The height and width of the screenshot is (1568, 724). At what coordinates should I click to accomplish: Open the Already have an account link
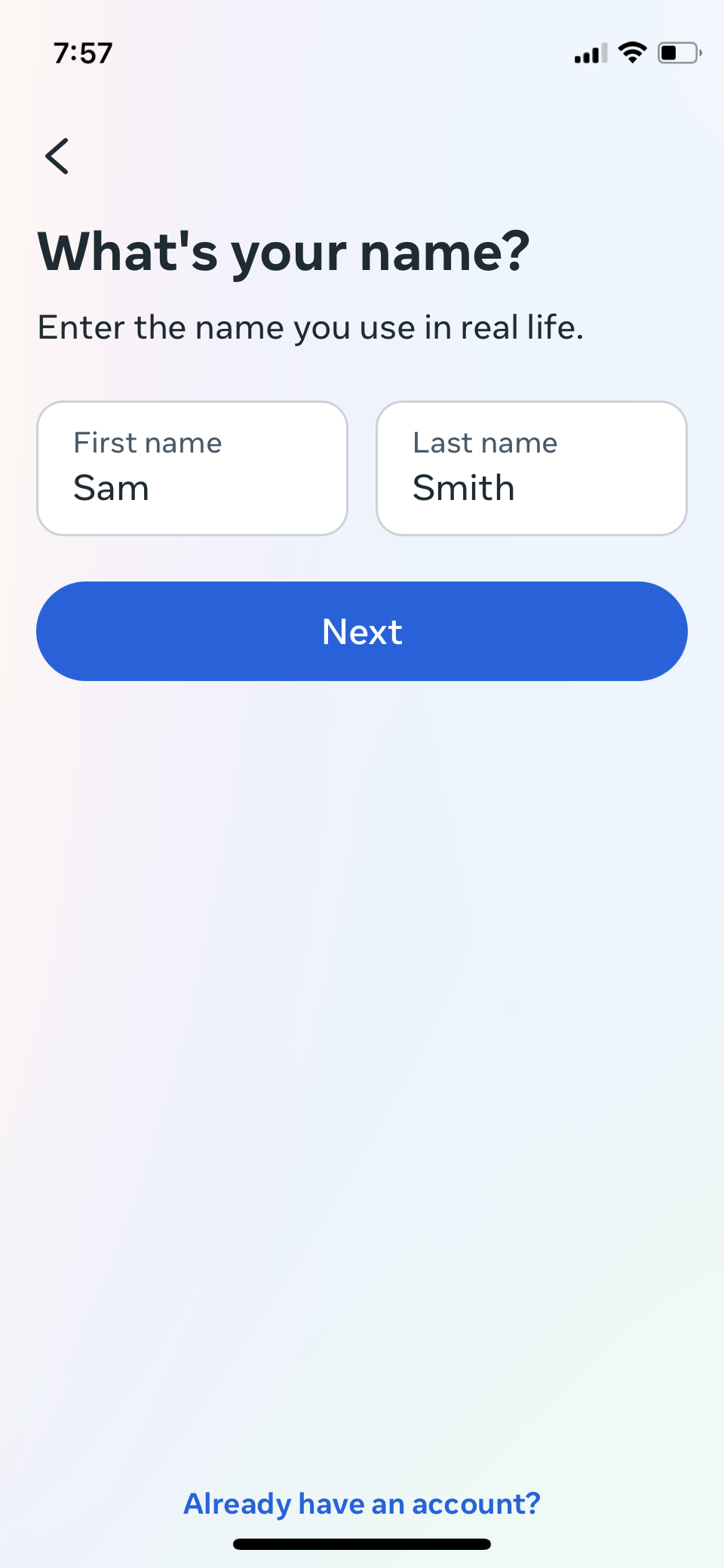pyautogui.click(x=362, y=1503)
